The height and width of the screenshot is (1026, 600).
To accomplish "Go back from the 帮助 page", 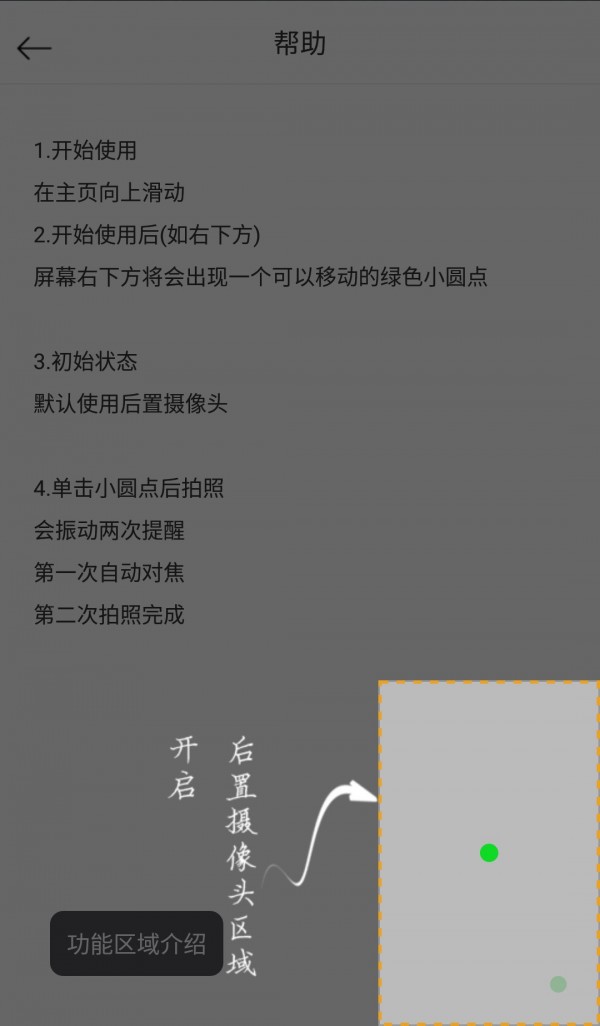I will click(x=34, y=48).
